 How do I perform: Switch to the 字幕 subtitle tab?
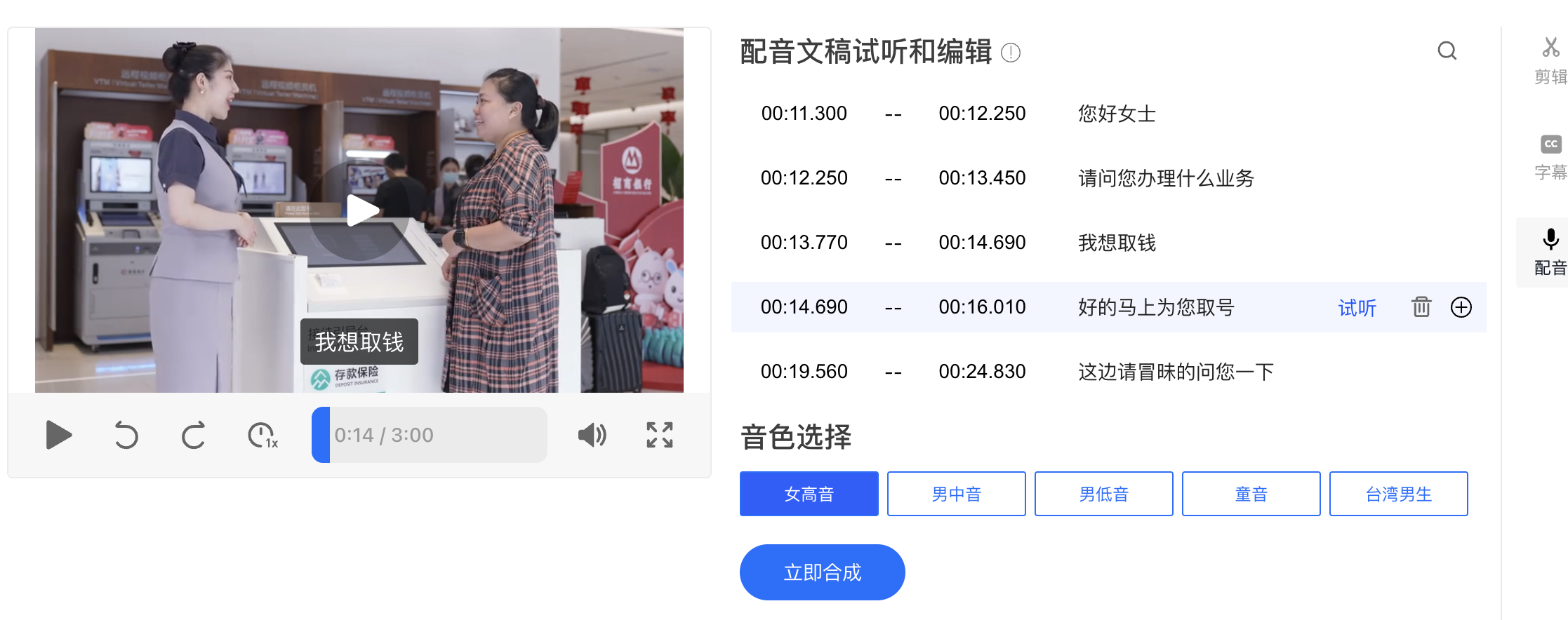coord(1550,158)
